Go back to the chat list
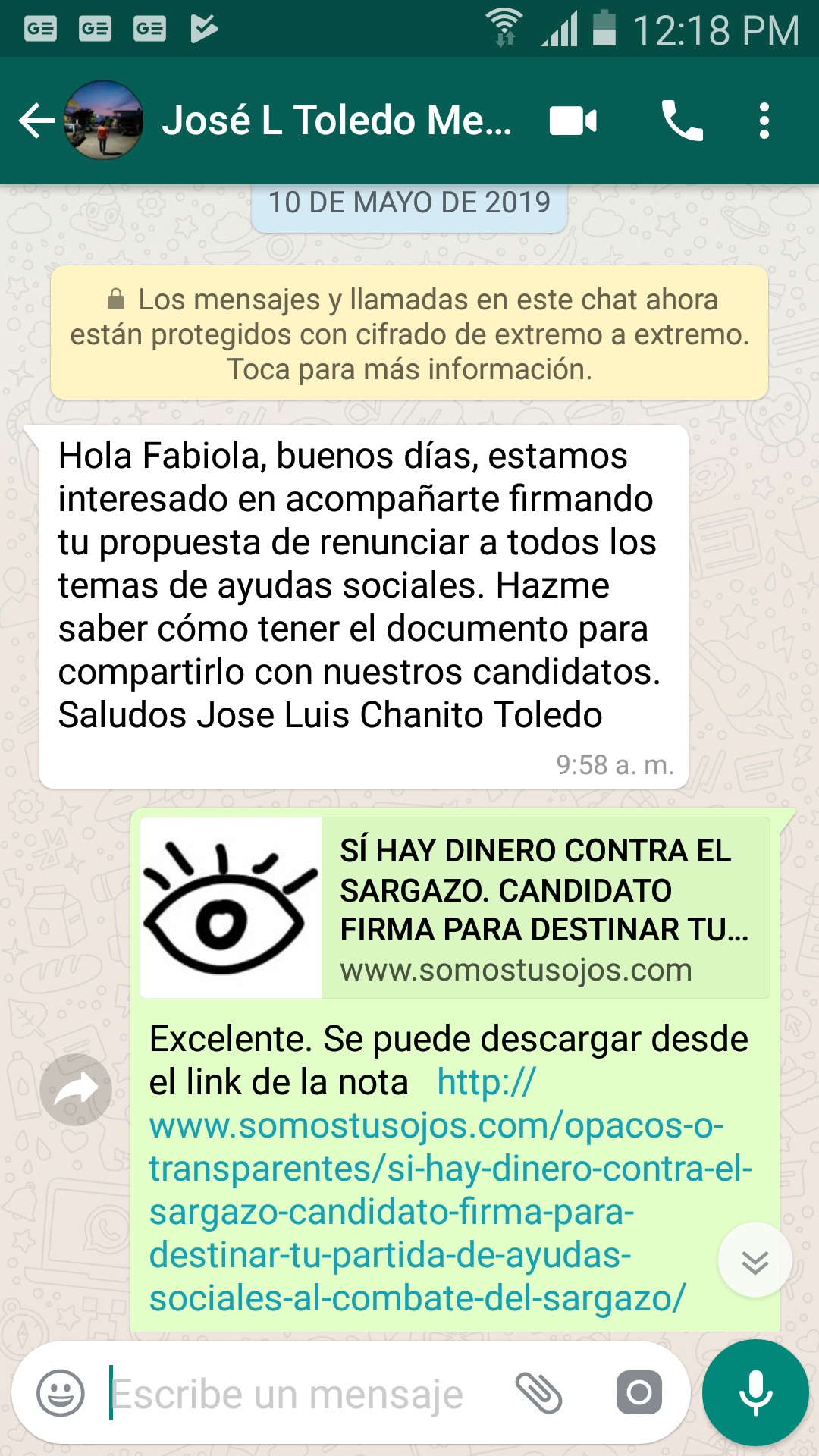This screenshot has width=819, height=1456. (36, 121)
